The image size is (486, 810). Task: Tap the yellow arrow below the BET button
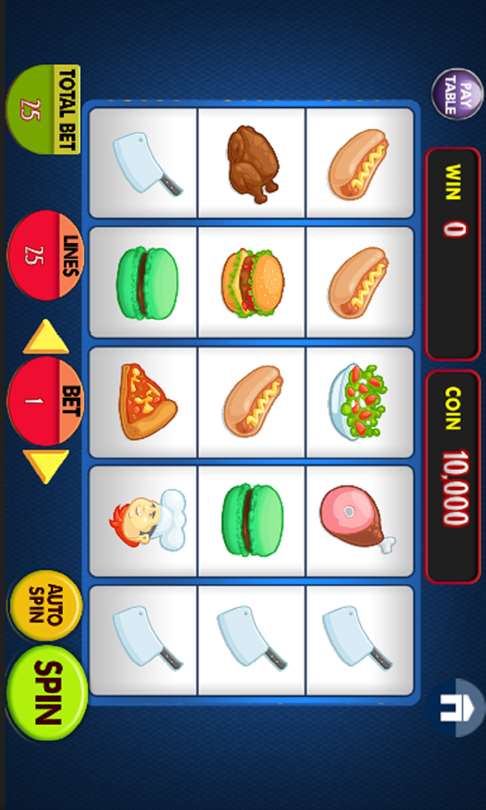(x=45, y=466)
